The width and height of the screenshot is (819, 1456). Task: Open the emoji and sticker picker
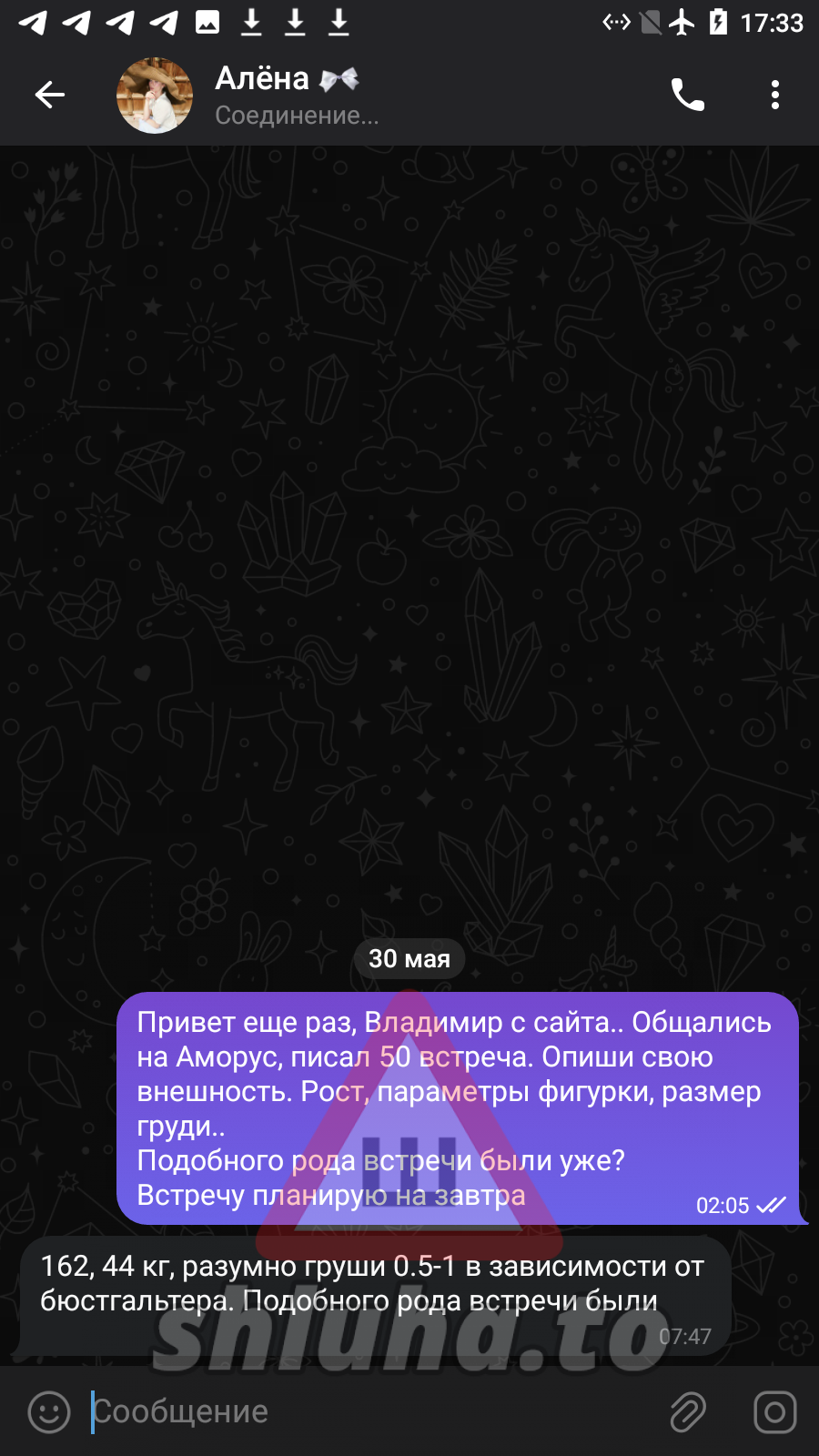tap(49, 1411)
